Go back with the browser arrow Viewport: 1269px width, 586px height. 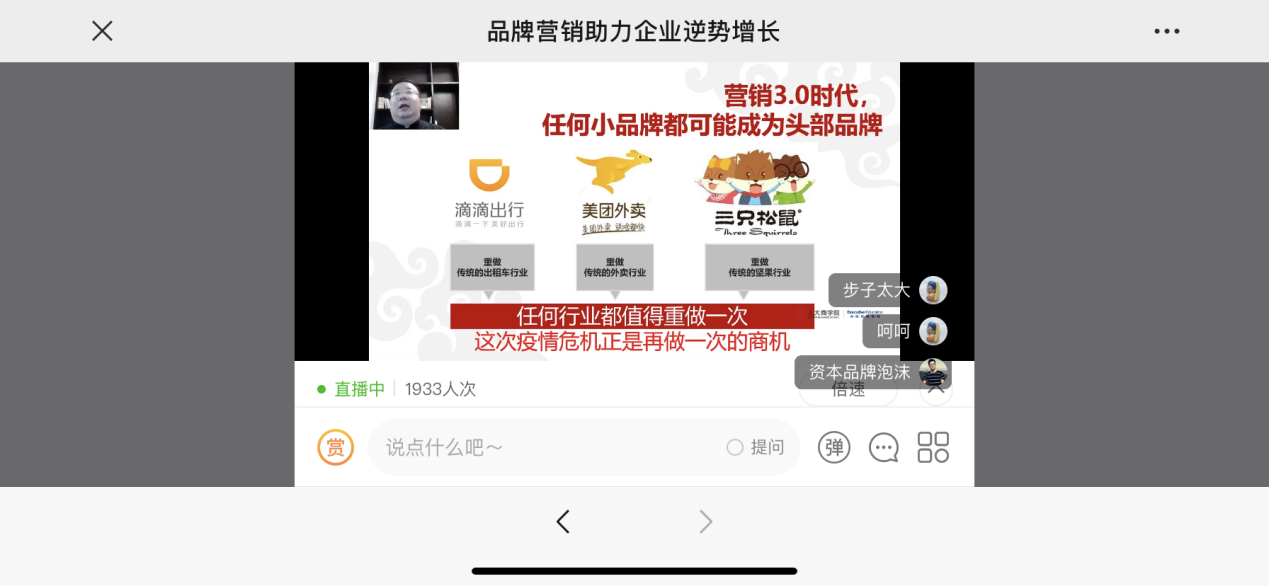(x=563, y=521)
